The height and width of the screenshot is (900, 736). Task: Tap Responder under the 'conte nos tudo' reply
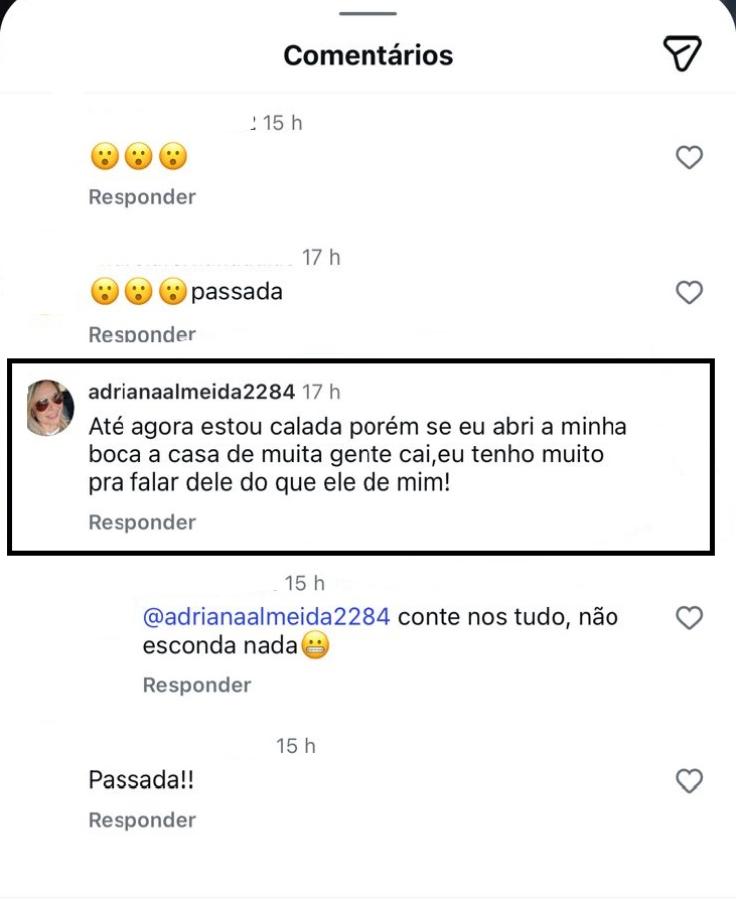[196, 685]
